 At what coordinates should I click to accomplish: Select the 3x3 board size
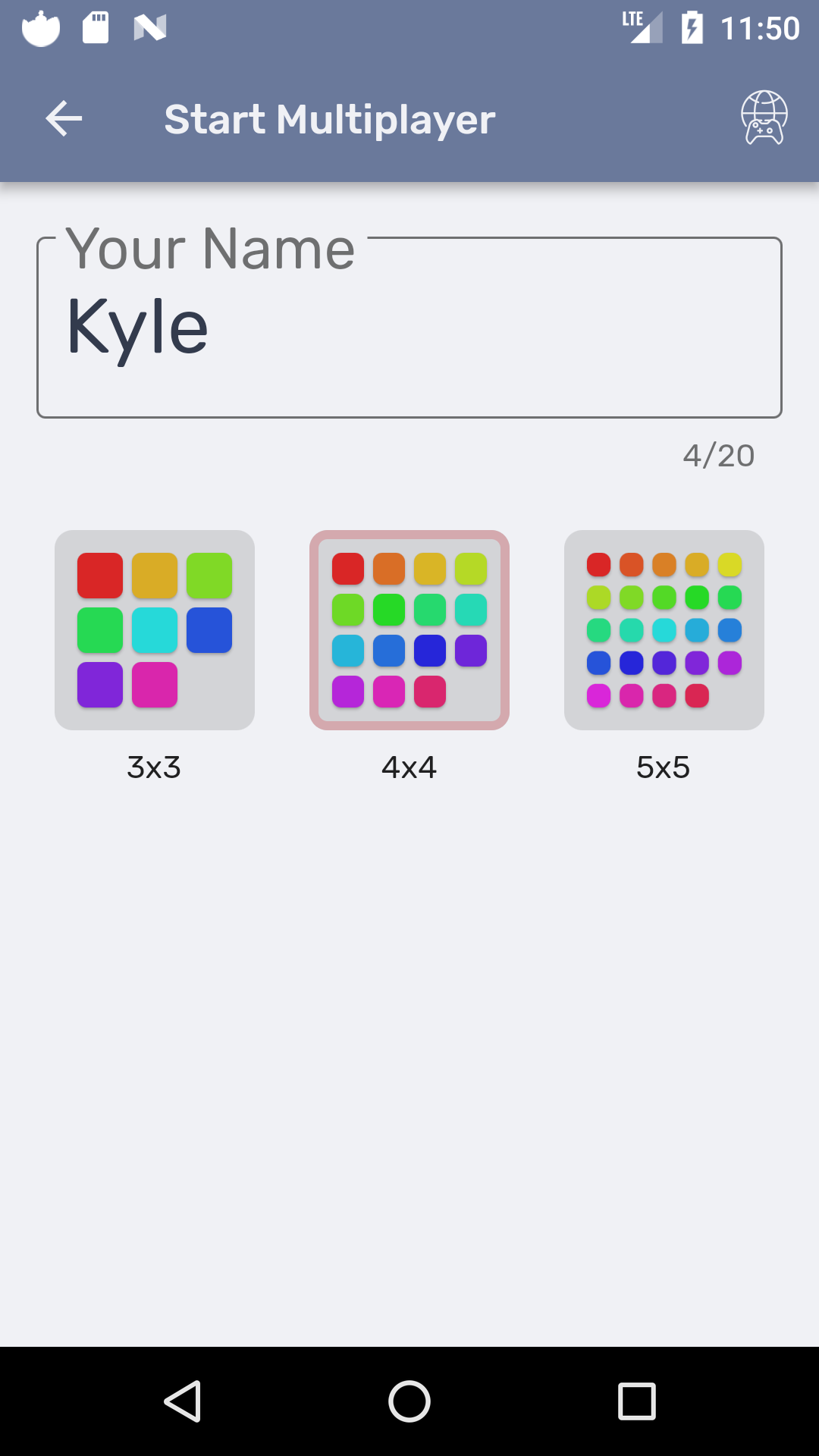tap(155, 630)
